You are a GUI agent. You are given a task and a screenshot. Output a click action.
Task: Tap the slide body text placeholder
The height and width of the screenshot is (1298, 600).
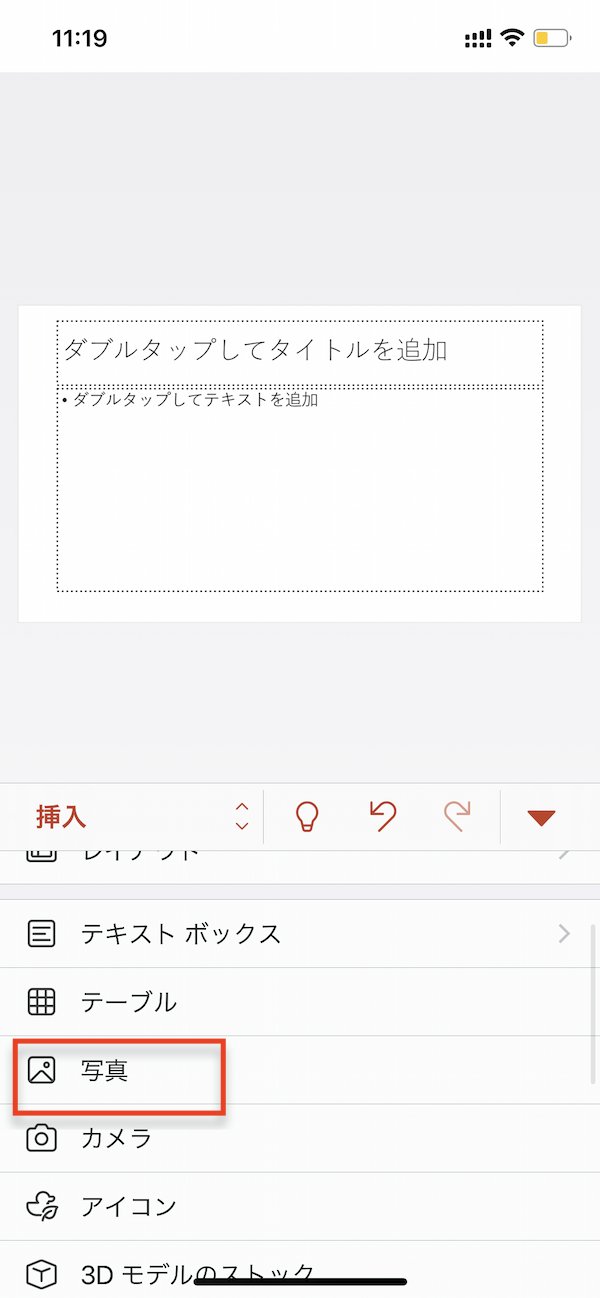pyautogui.click(x=300, y=489)
